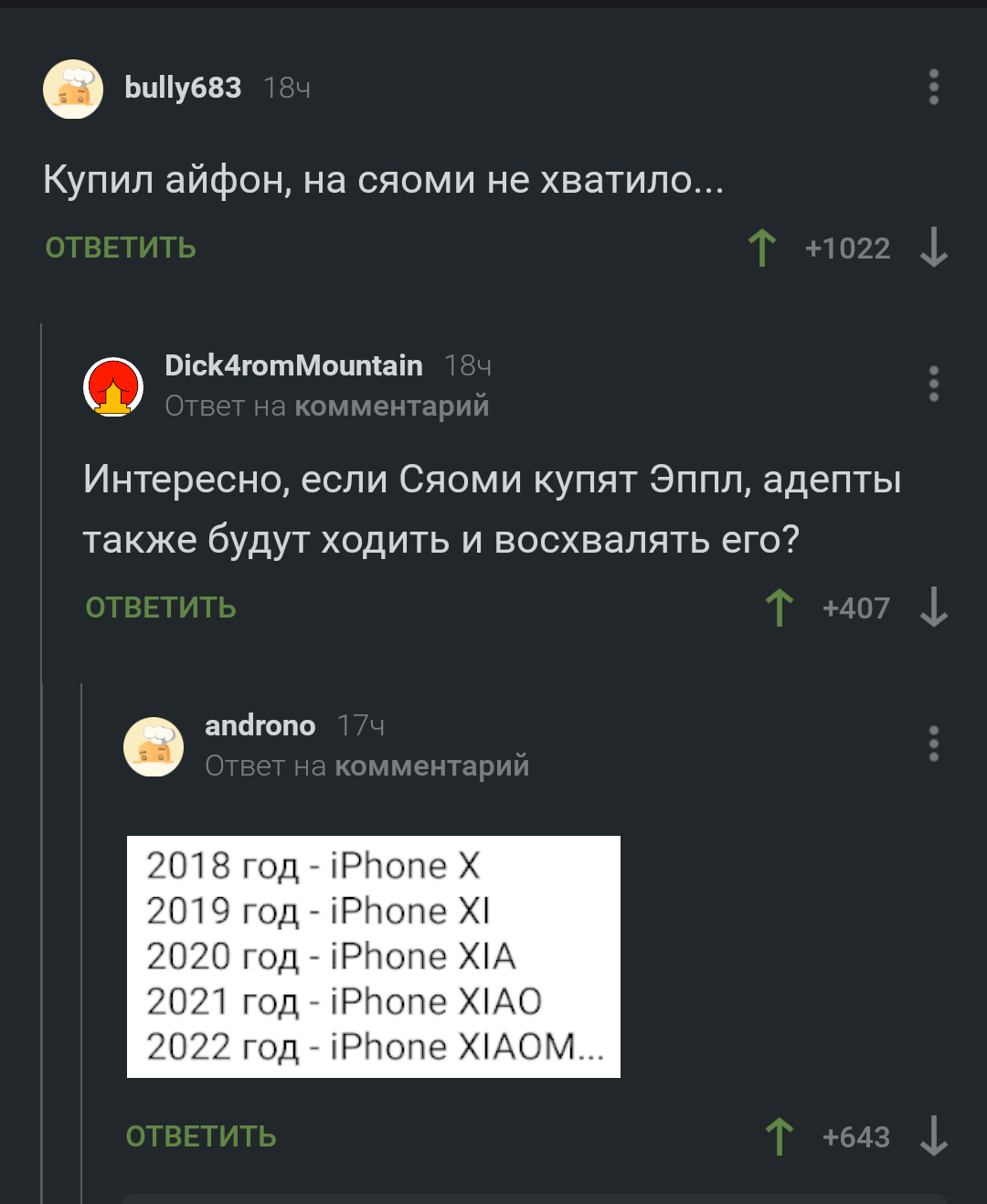The height and width of the screenshot is (1204, 987).
Task: Reply to bully683's comment
Action: [121, 248]
